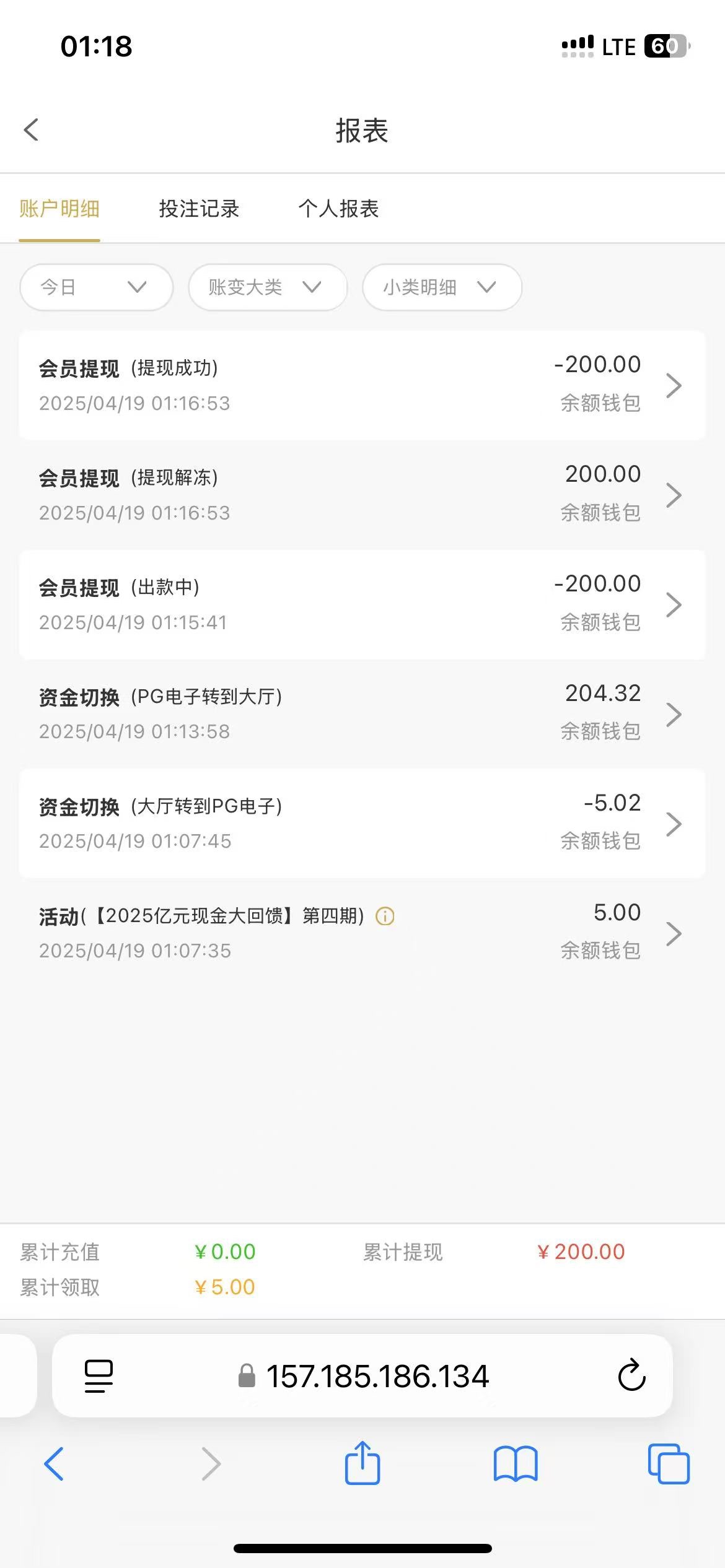
Task: Share this page from the browser toolbar
Action: pos(362,1463)
